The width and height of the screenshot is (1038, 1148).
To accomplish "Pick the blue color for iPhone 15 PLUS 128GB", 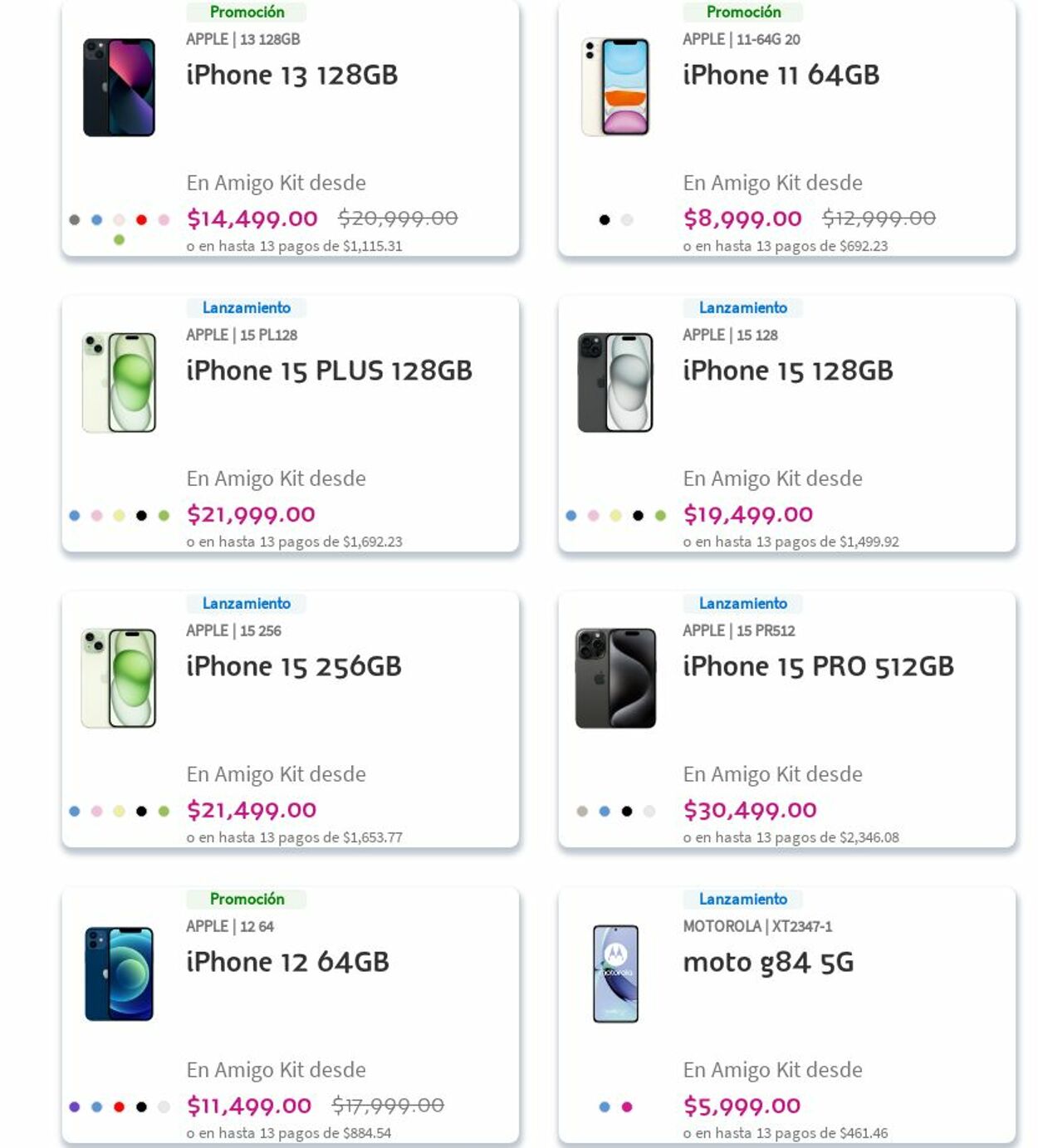I will pos(75,516).
